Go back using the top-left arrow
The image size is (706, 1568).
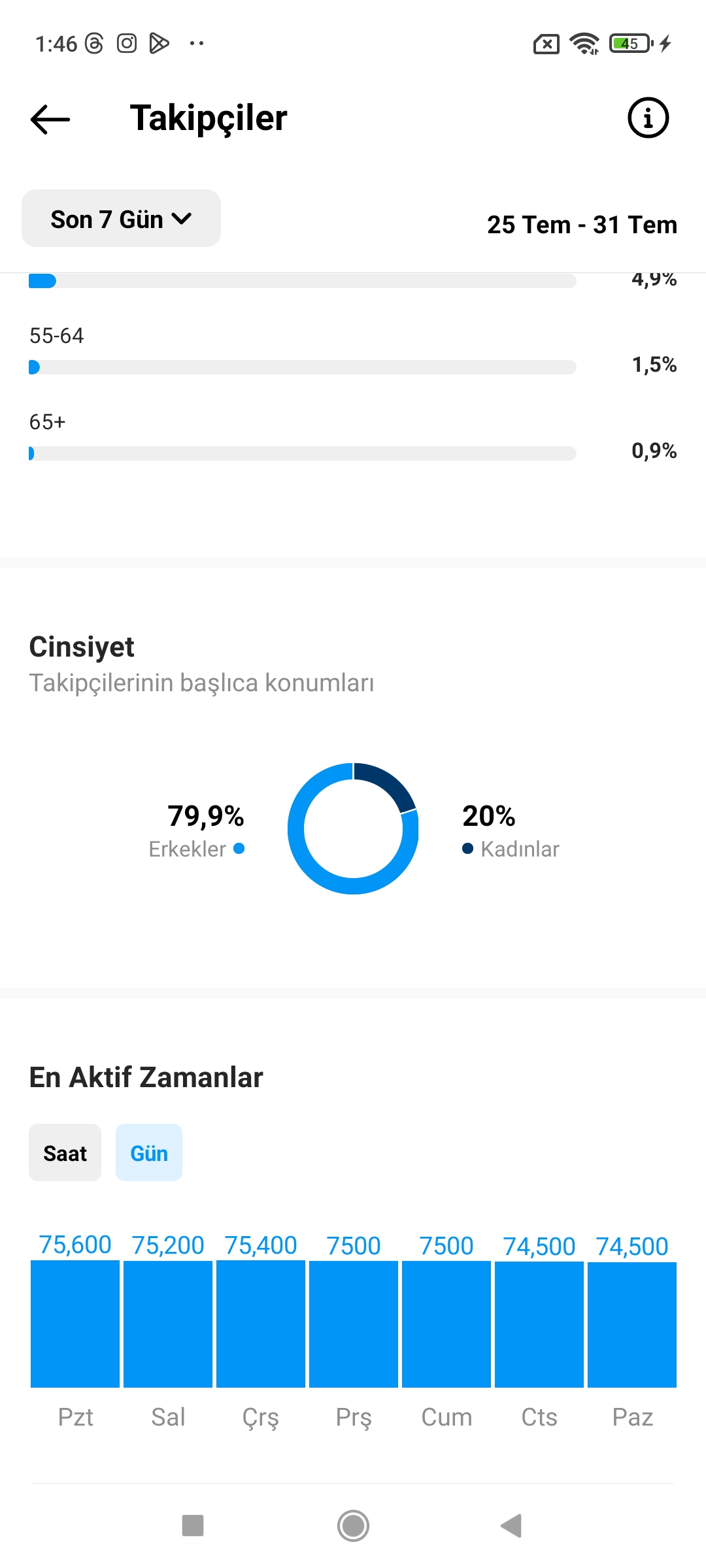pos(50,119)
